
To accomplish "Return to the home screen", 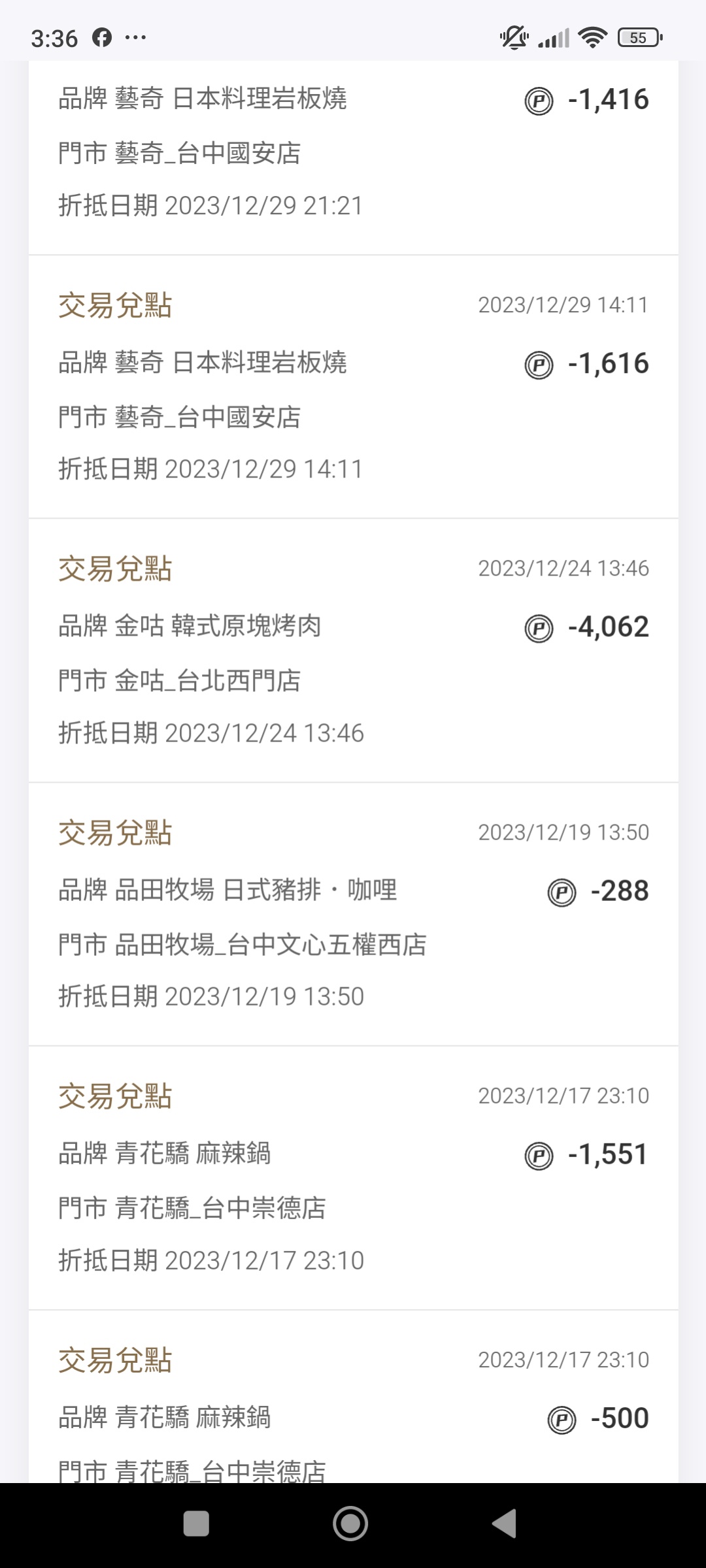I will coord(350,1524).
